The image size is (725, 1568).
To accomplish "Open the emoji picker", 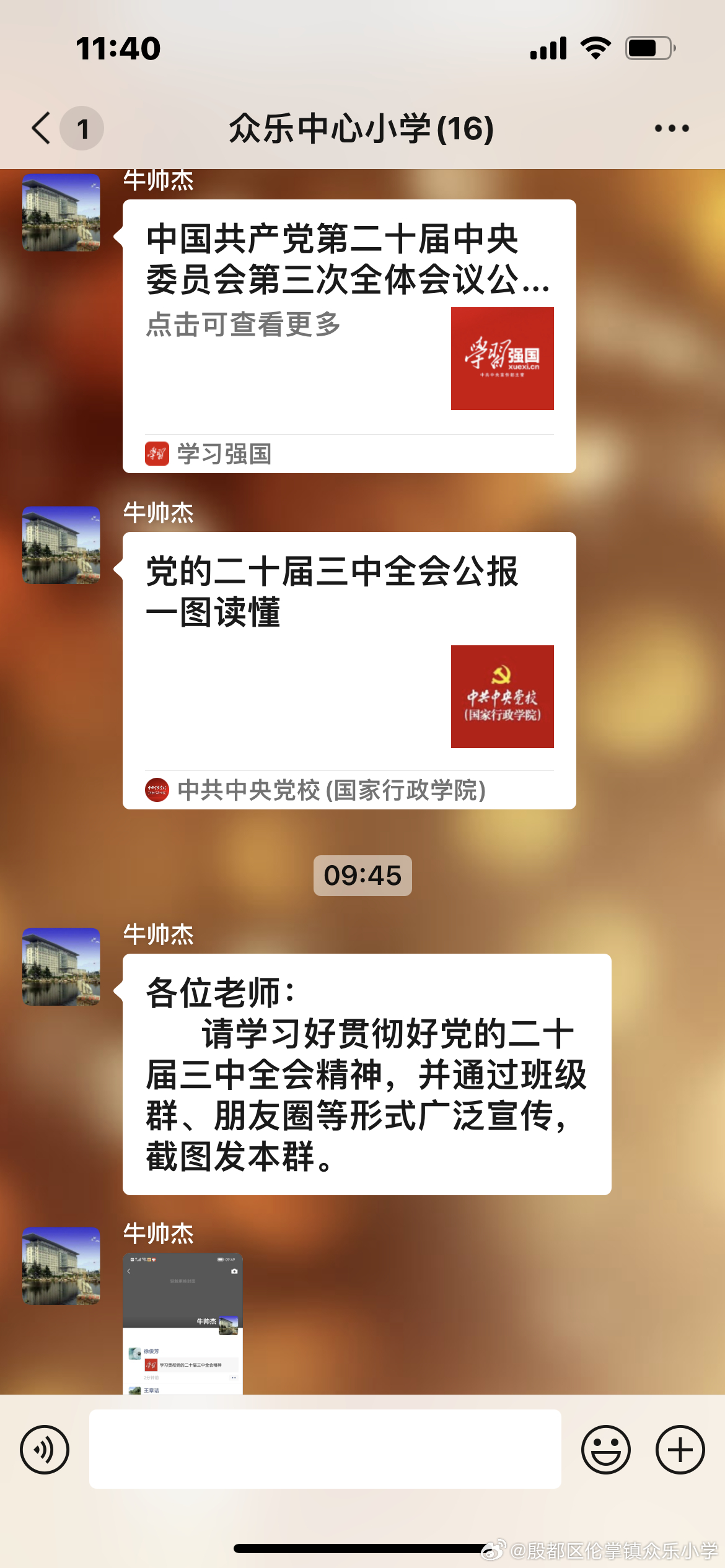I will click(606, 1450).
